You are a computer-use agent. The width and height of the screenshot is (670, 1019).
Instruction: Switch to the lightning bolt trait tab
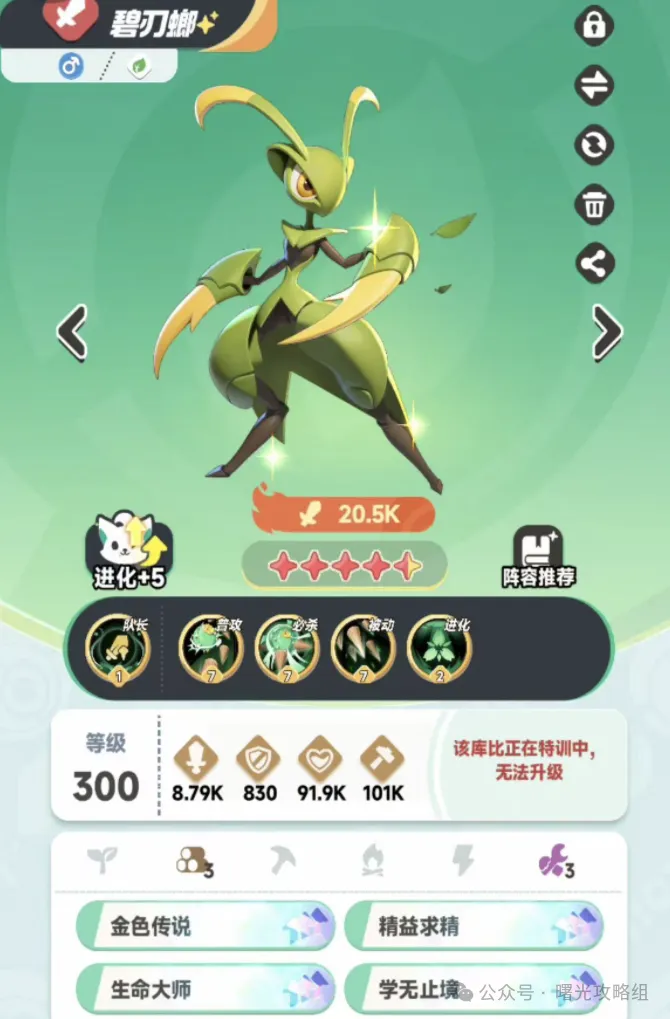click(463, 859)
